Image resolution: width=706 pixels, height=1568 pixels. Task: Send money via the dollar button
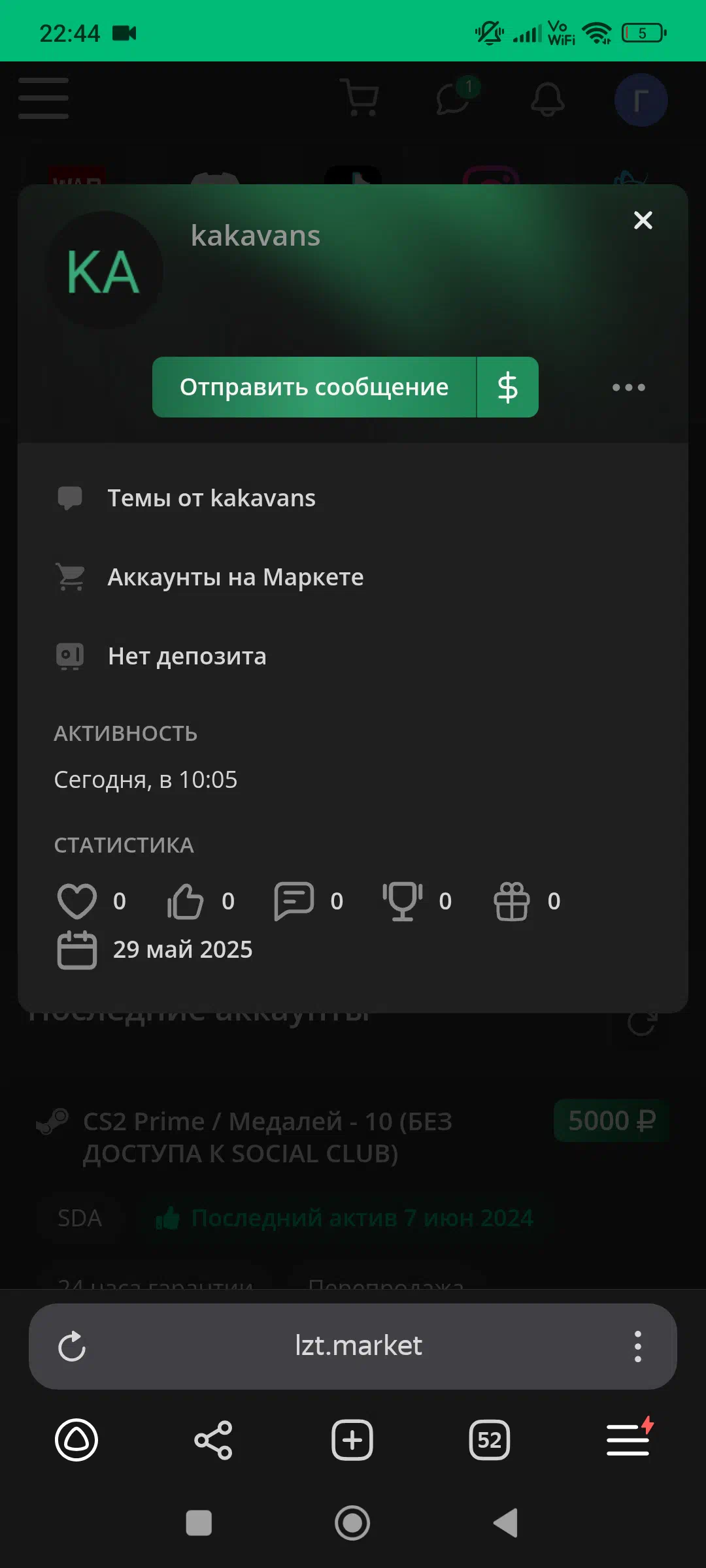click(508, 387)
